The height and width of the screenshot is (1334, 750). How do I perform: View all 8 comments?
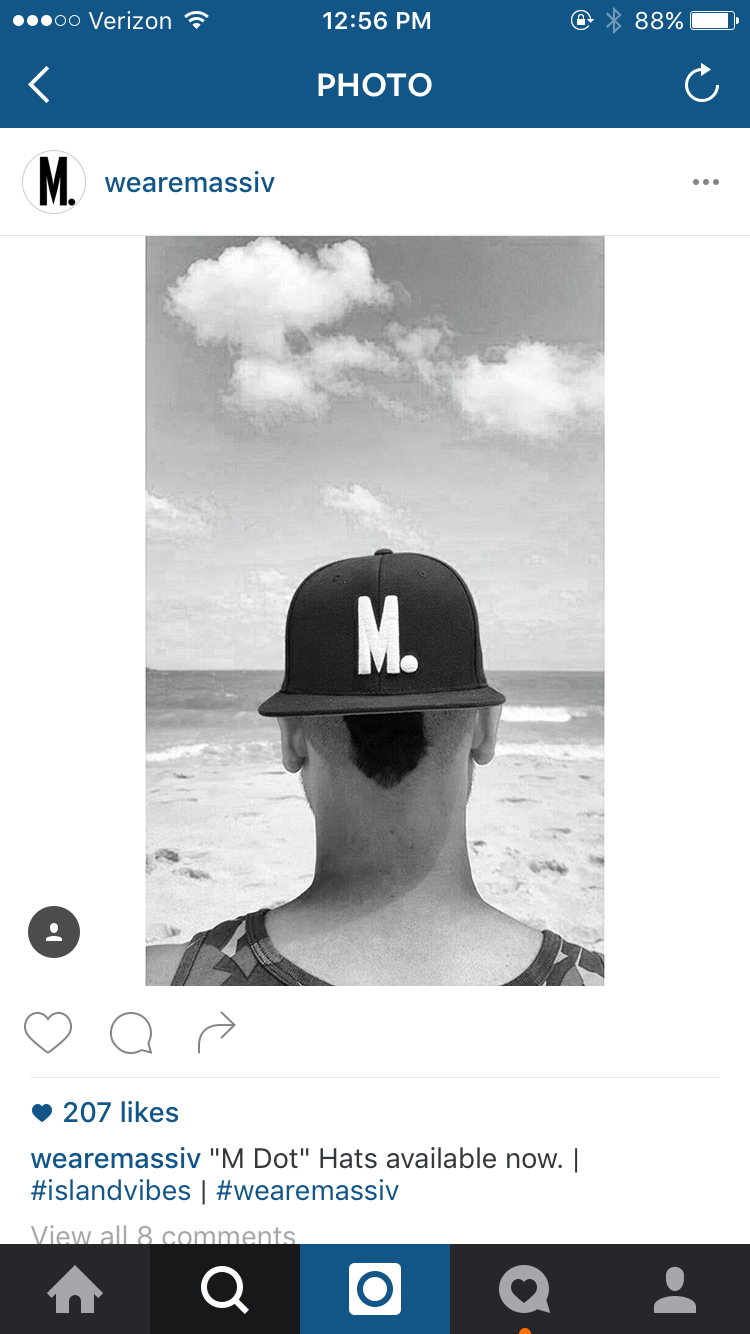tap(163, 1234)
